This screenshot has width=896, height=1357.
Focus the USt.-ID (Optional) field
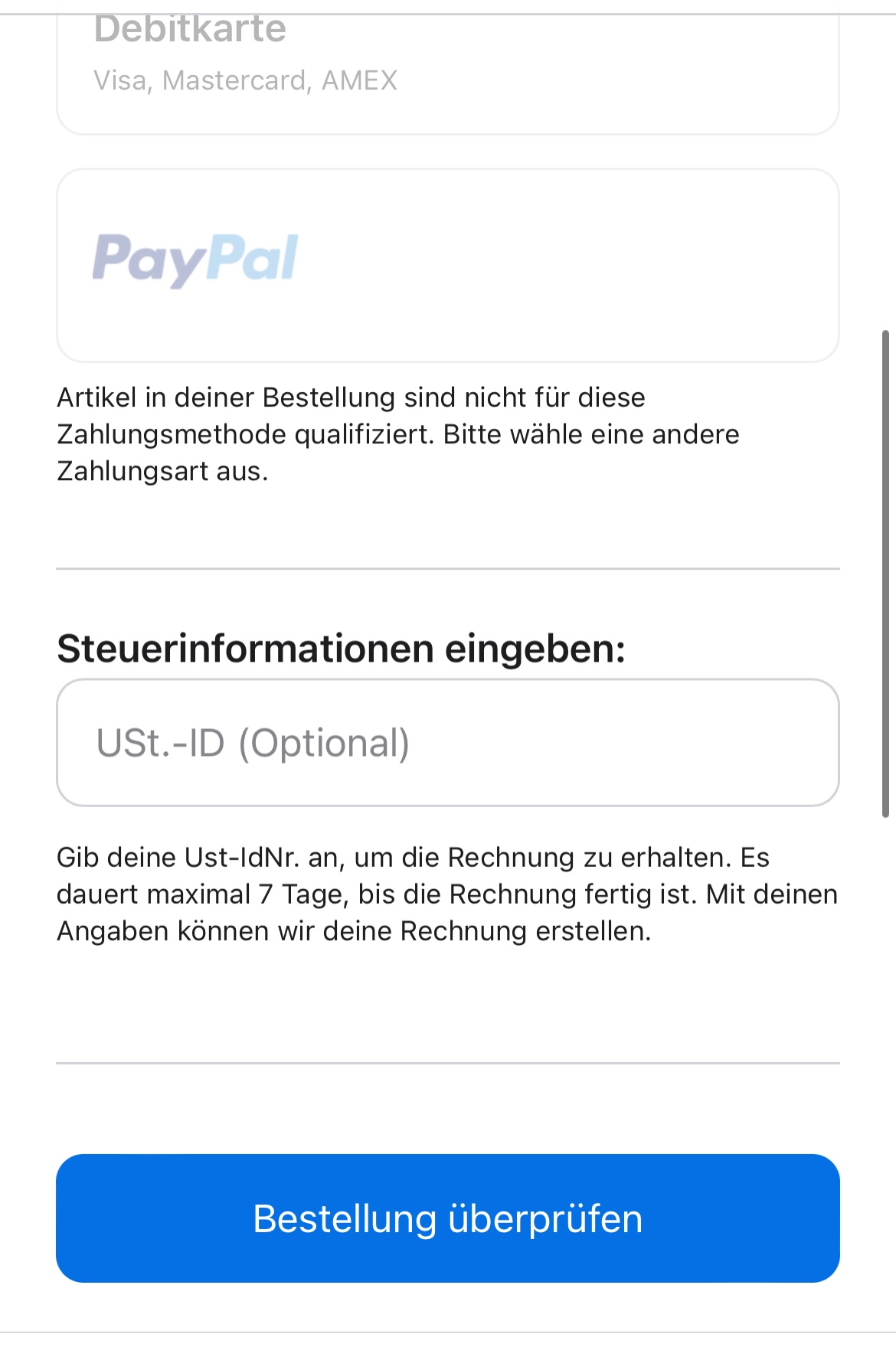pyautogui.click(x=447, y=742)
